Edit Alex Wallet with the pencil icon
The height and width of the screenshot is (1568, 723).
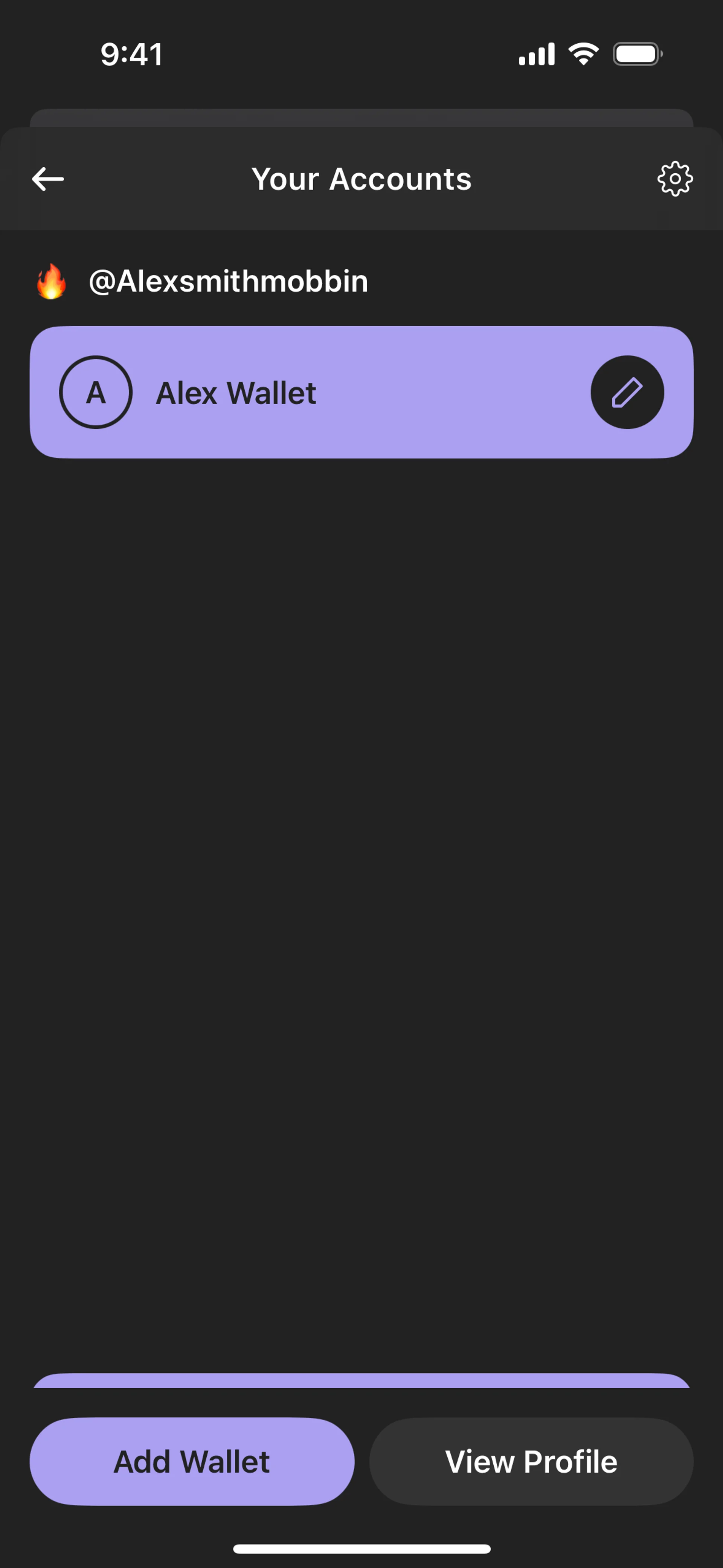[627, 393]
